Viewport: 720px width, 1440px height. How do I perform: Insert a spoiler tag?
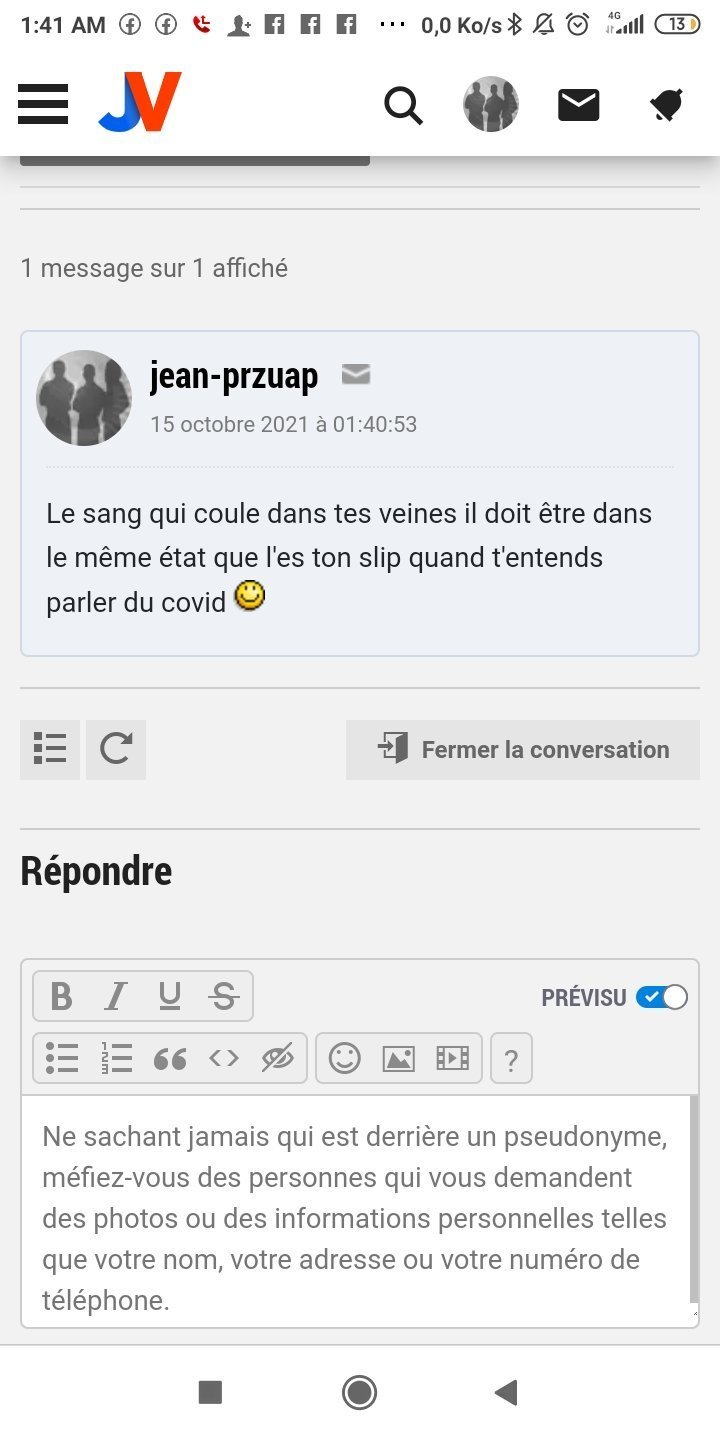pyautogui.click(x=277, y=1058)
